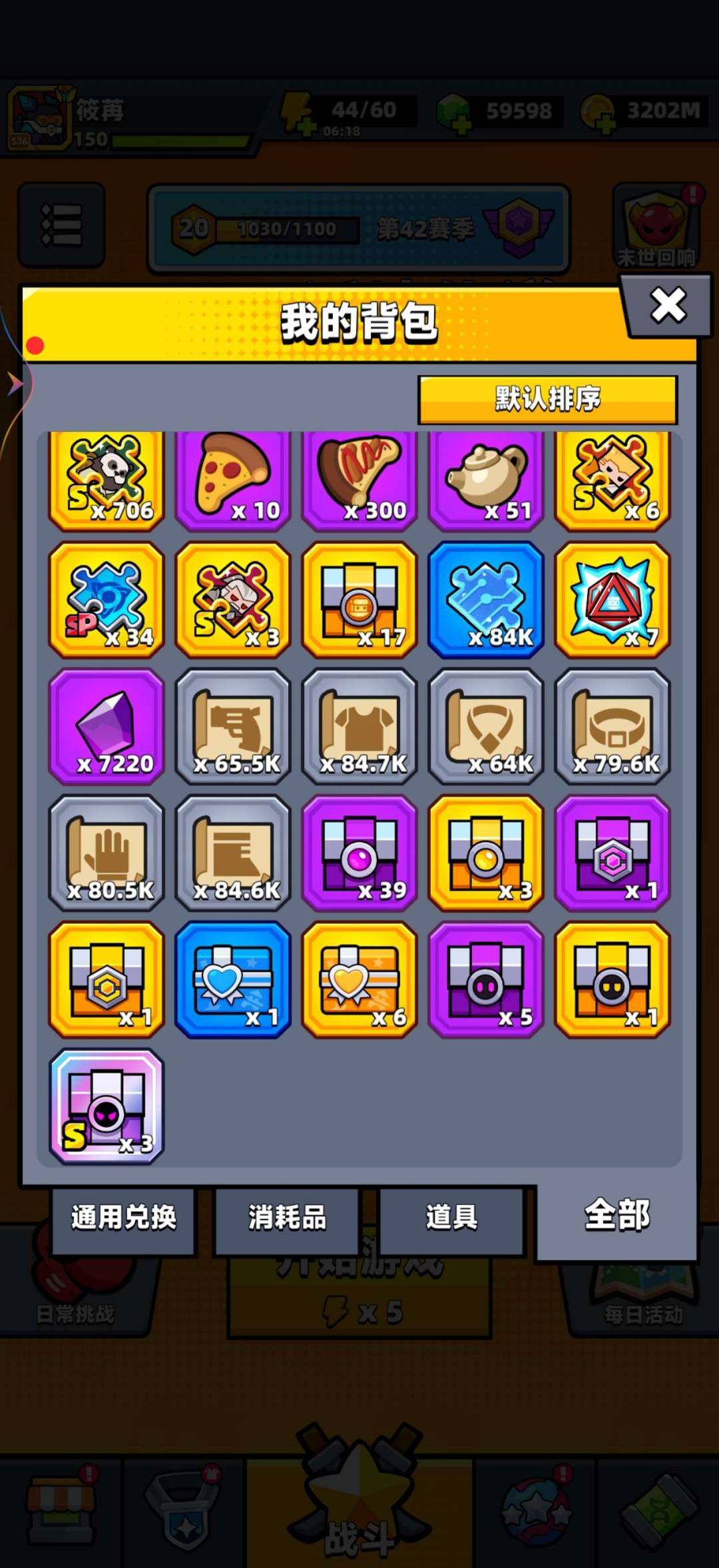
Task: Tap the glove blueprint scroll x80.5K
Action: click(x=107, y=853)
